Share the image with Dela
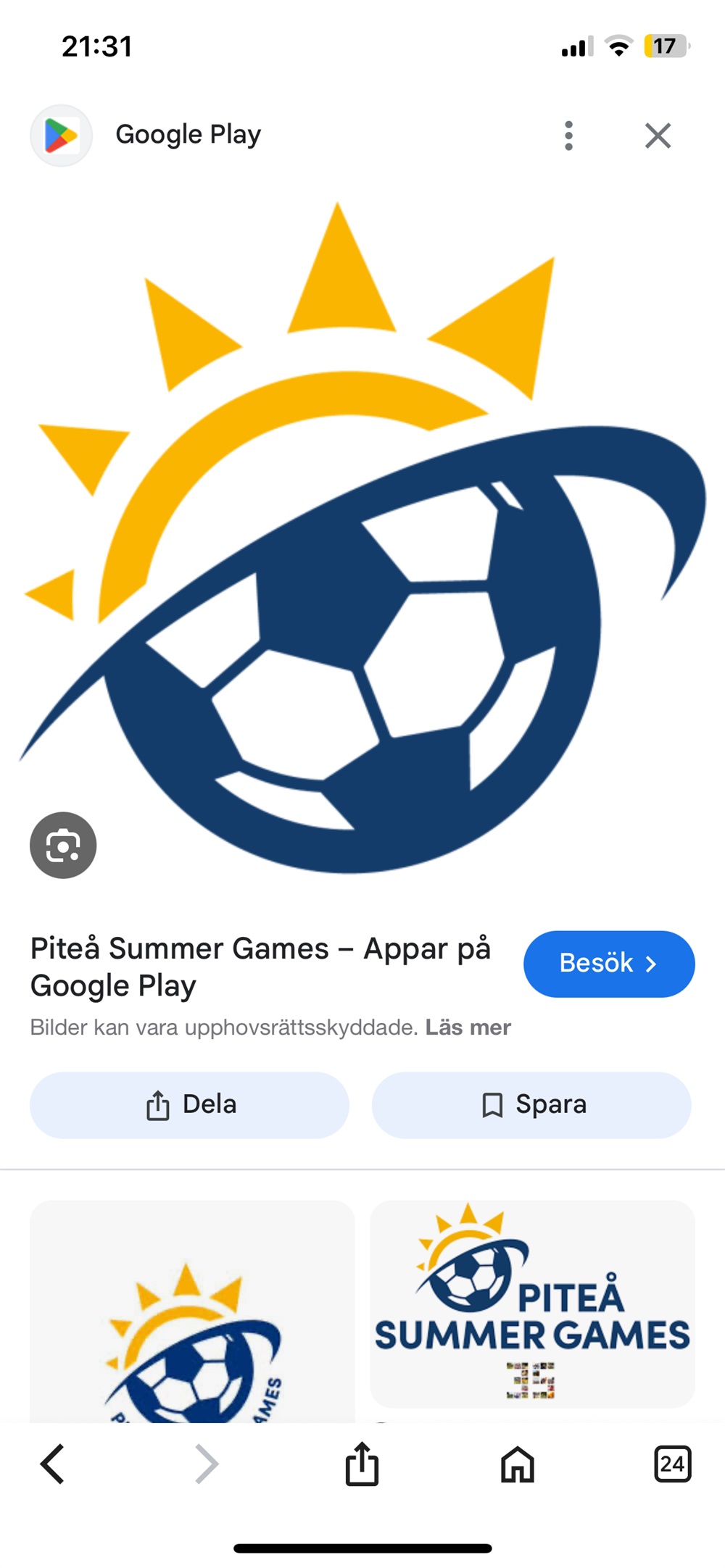 [x=189, y=1105]
